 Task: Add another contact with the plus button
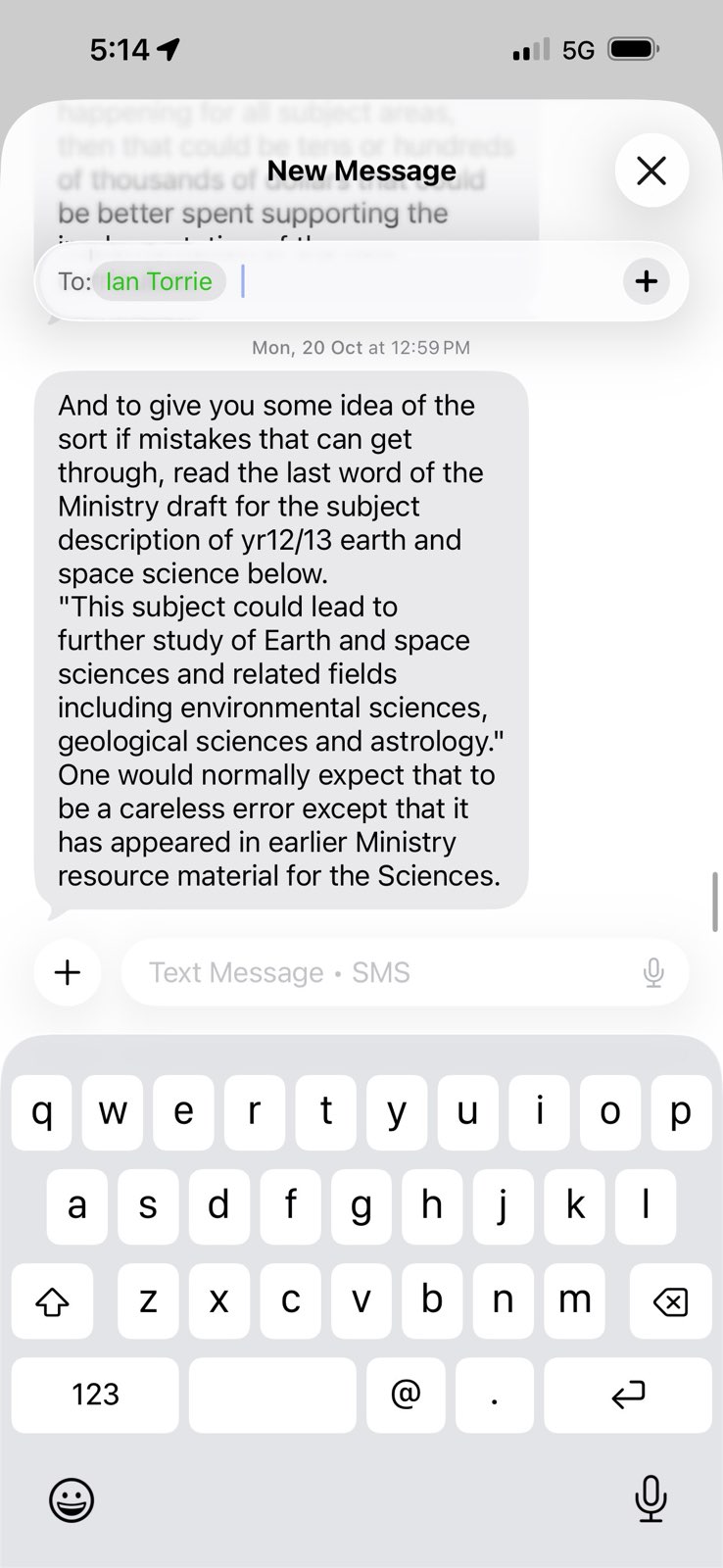(x=646, y=281)
